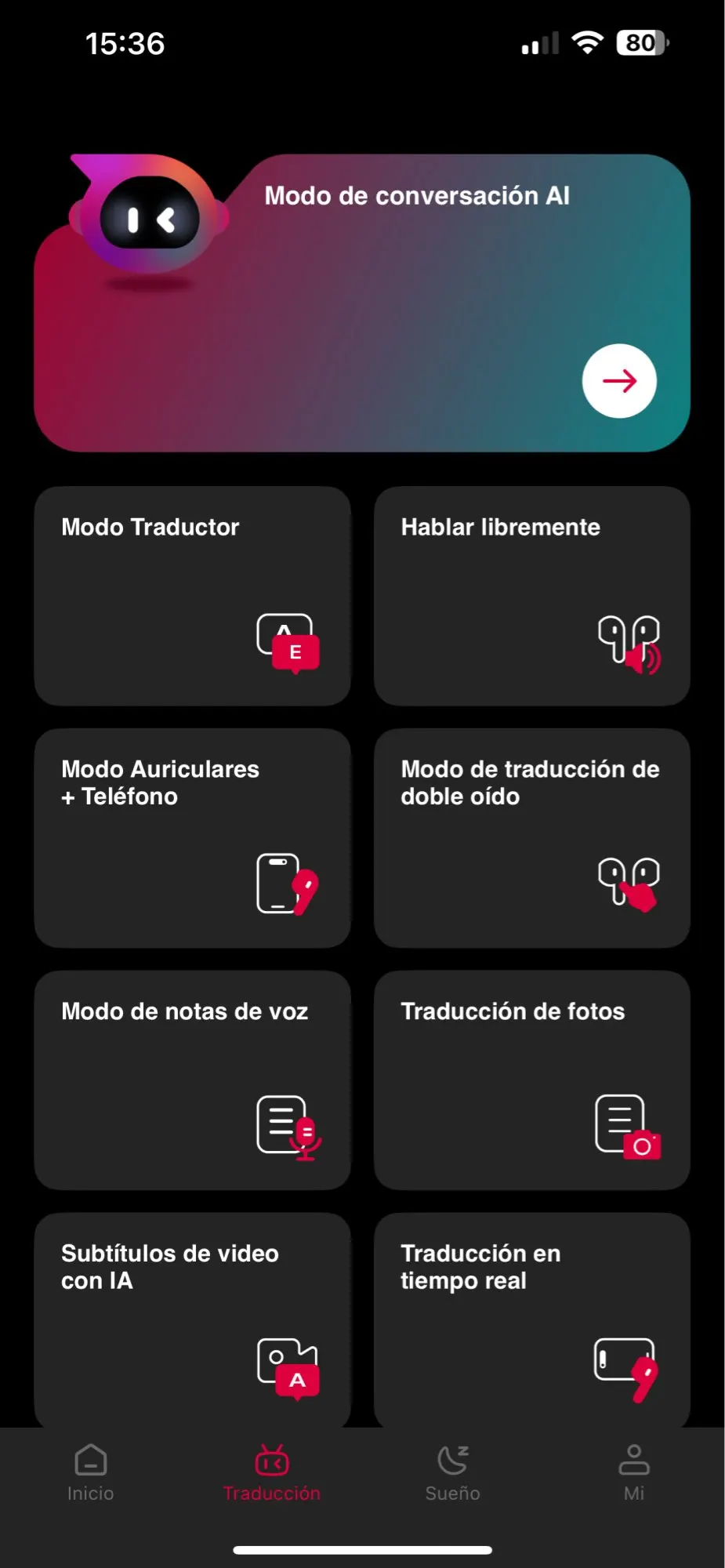
Task: Launch Traducción de fotos
Action: [532, 1080]
